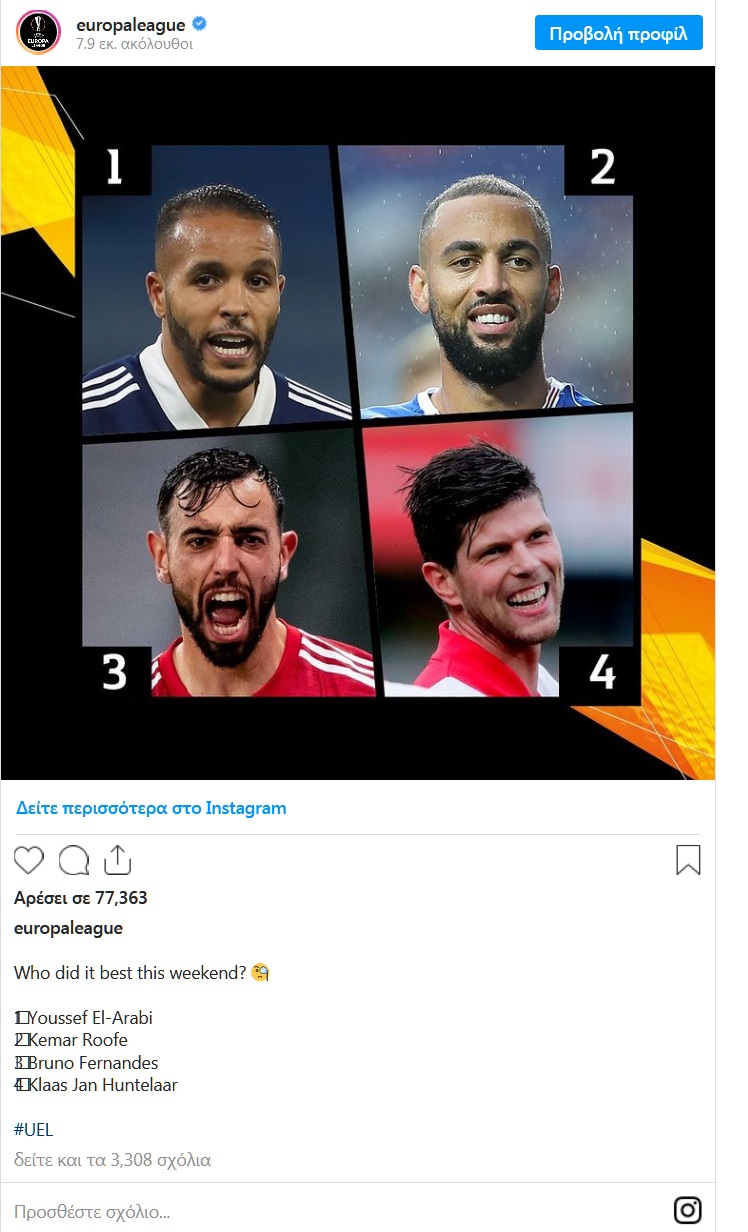Open europaleague name in the caption

pos(68,928)
